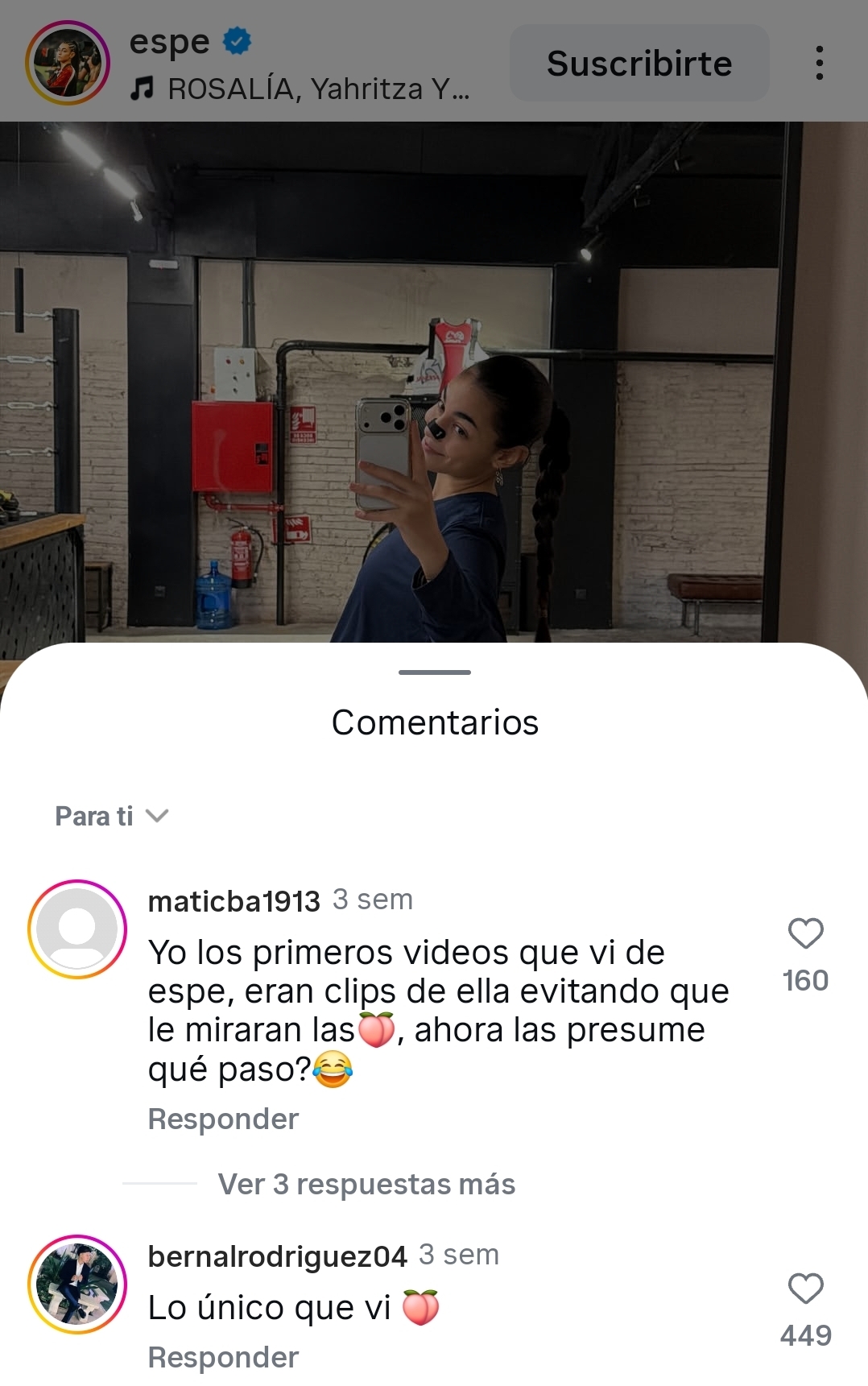View 3 more replies under maticba1913
Screen dimensions: 868x1386
click(366, 1184)
